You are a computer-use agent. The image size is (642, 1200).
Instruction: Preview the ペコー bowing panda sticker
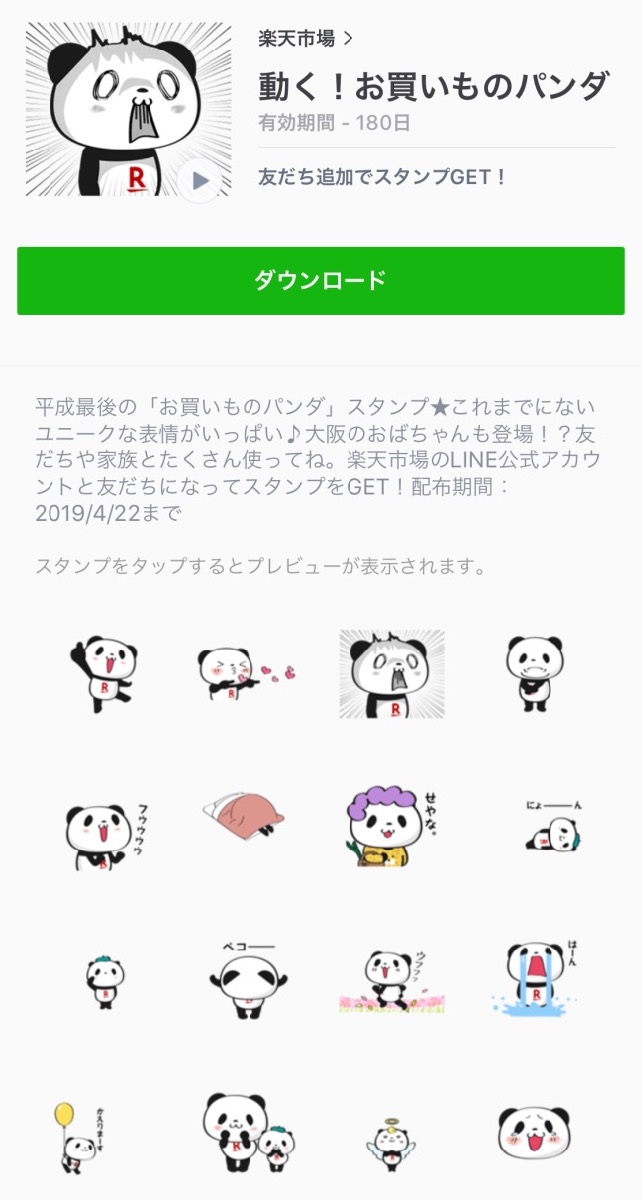pyautogui.click(x=247, y=980)
